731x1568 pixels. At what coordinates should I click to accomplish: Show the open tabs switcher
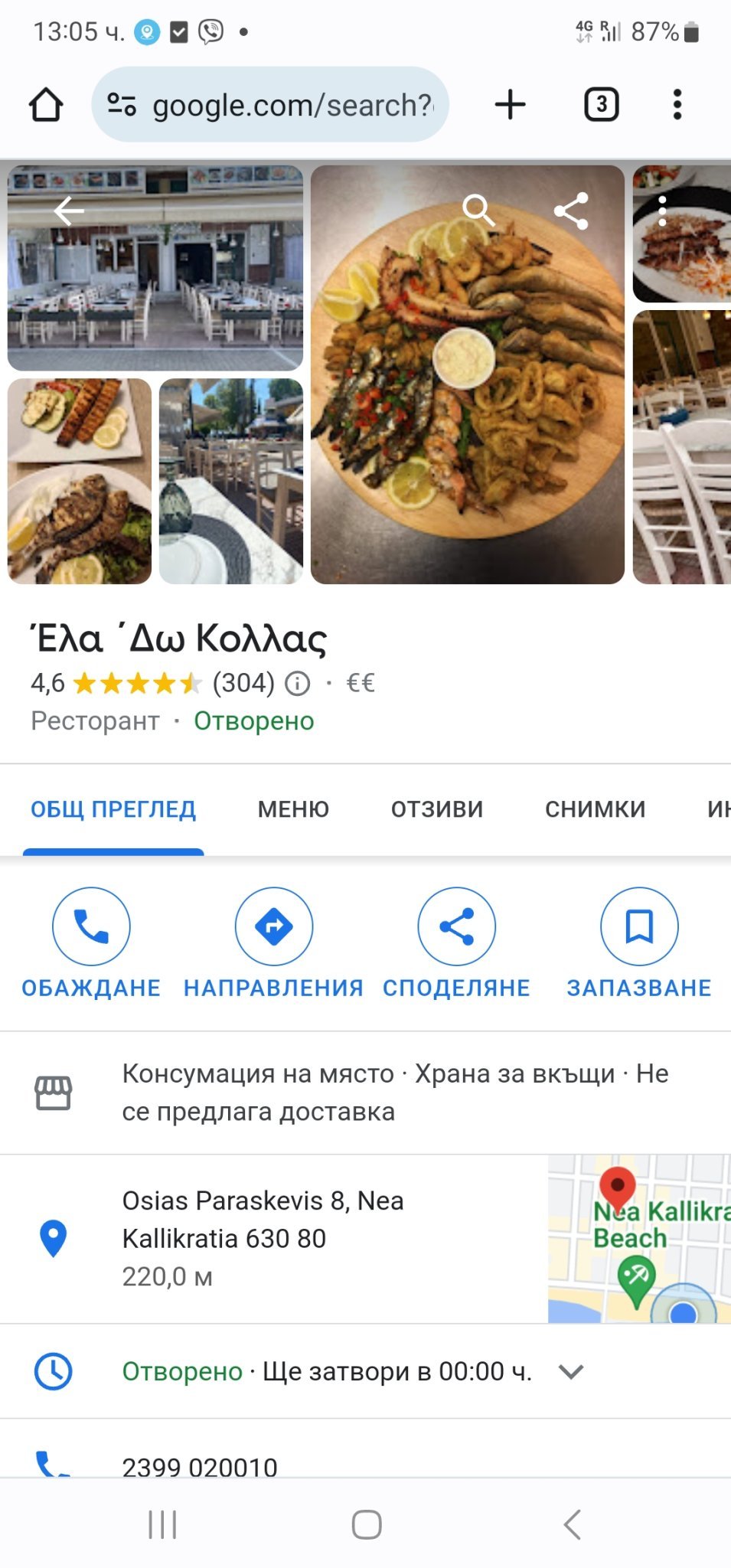click(x=601, y=105)
